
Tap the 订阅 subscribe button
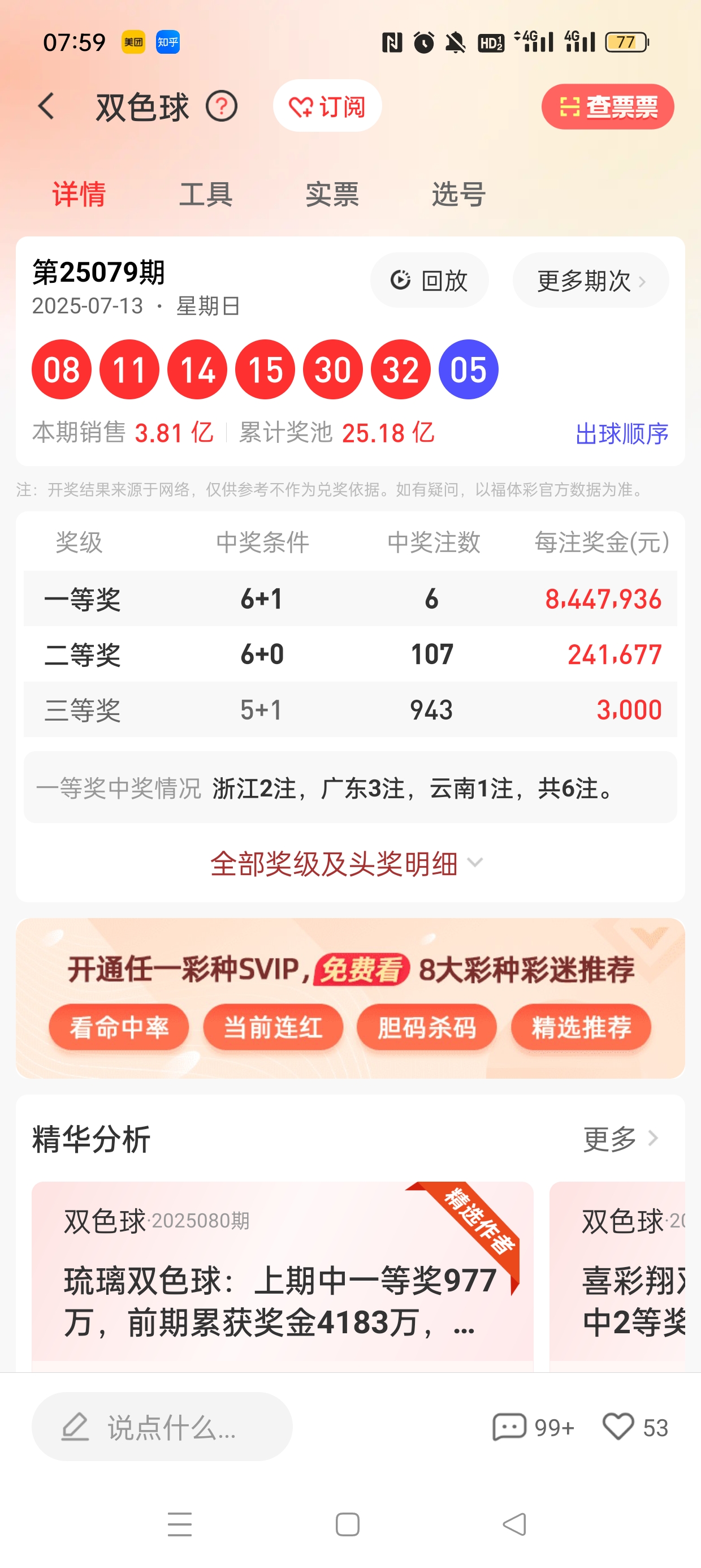(327, 106)
